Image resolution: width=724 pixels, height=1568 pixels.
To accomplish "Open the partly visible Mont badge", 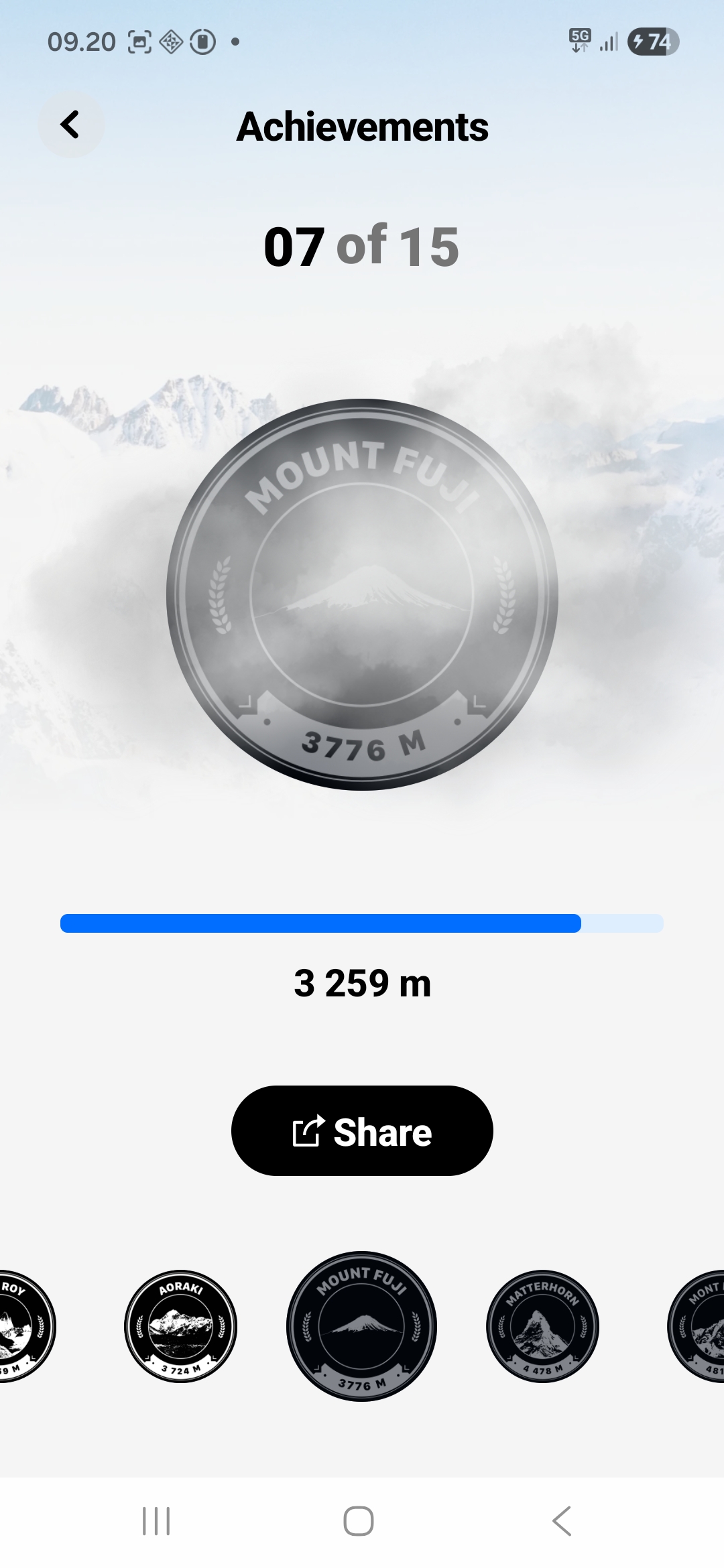I will [699, 1326].
